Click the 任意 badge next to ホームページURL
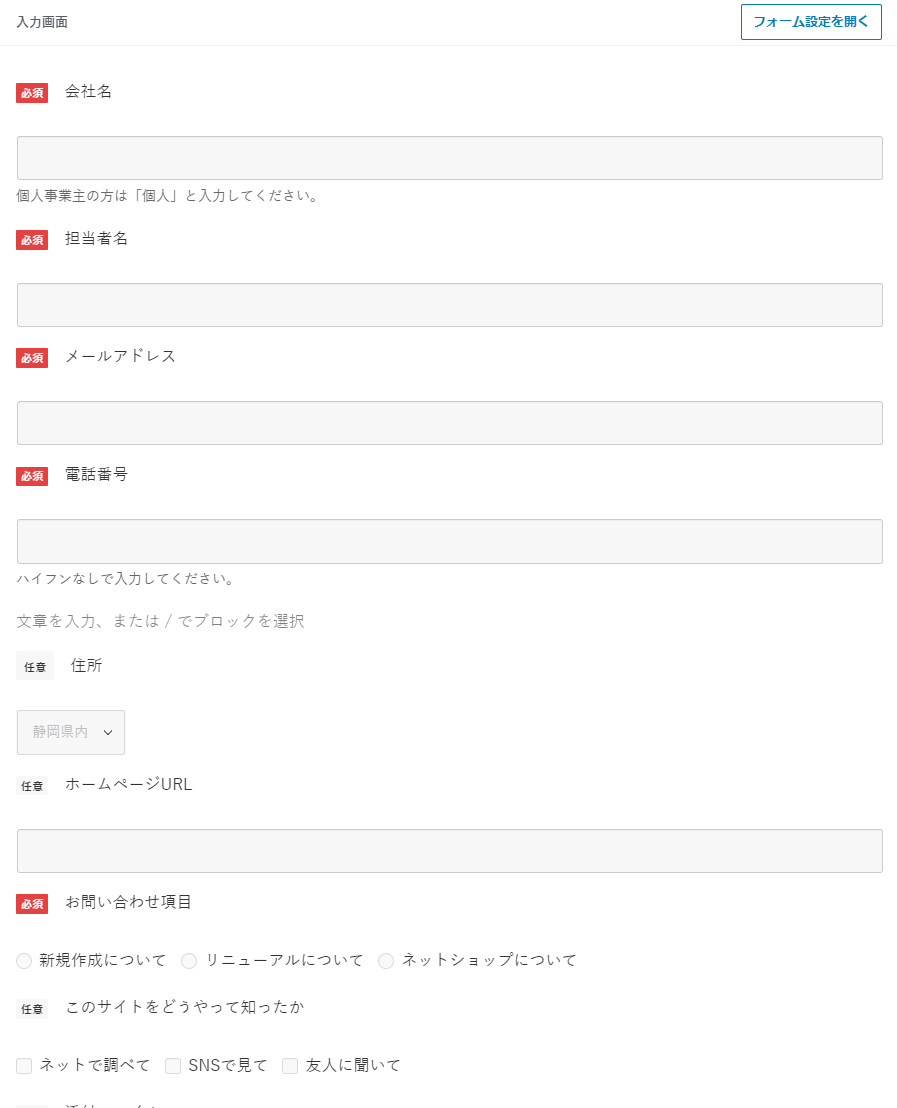Image resolution: width=897 pixels, height=1108 pixels. click(x=33, y=785)
